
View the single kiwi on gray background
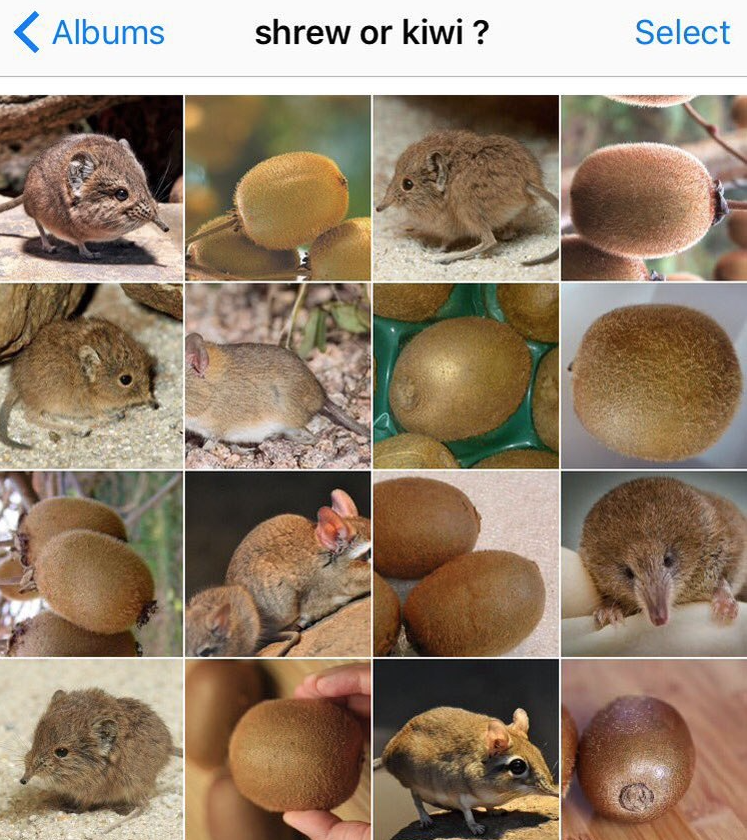[x=654, y=376]
